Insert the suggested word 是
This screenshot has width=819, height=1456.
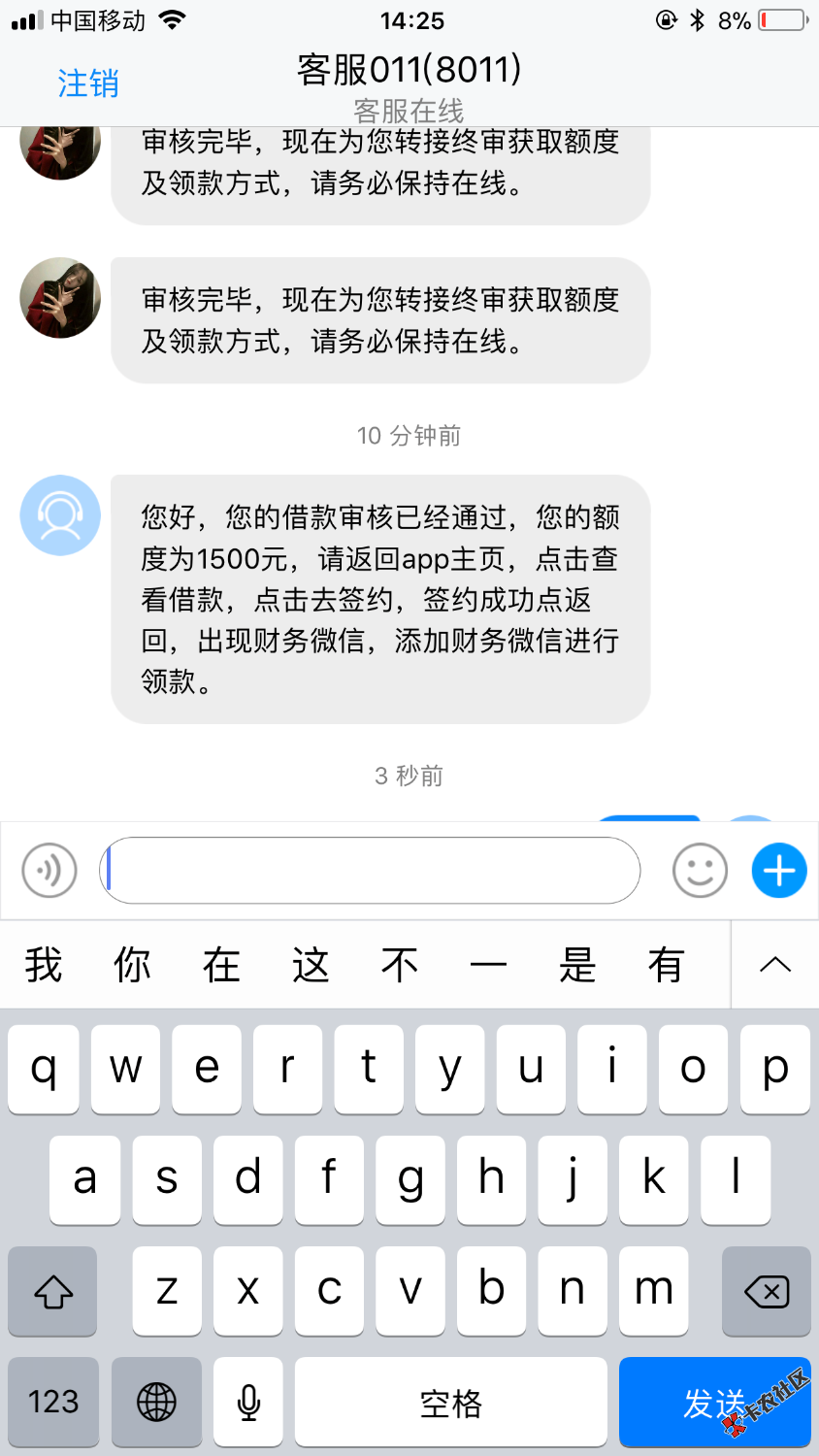point(576,965)
